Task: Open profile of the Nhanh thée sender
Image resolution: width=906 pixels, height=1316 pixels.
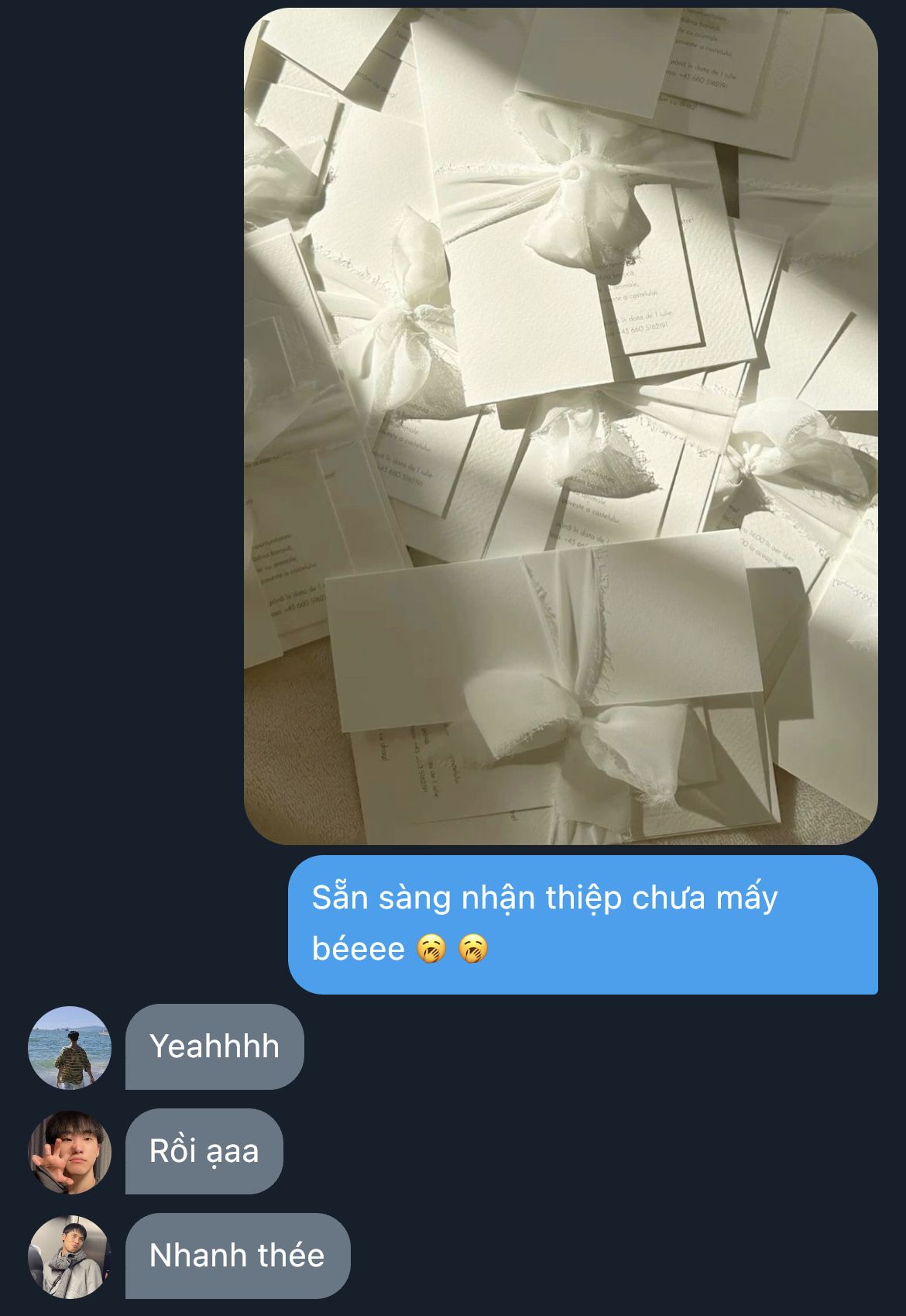Action: click(x=70, y=1256)
